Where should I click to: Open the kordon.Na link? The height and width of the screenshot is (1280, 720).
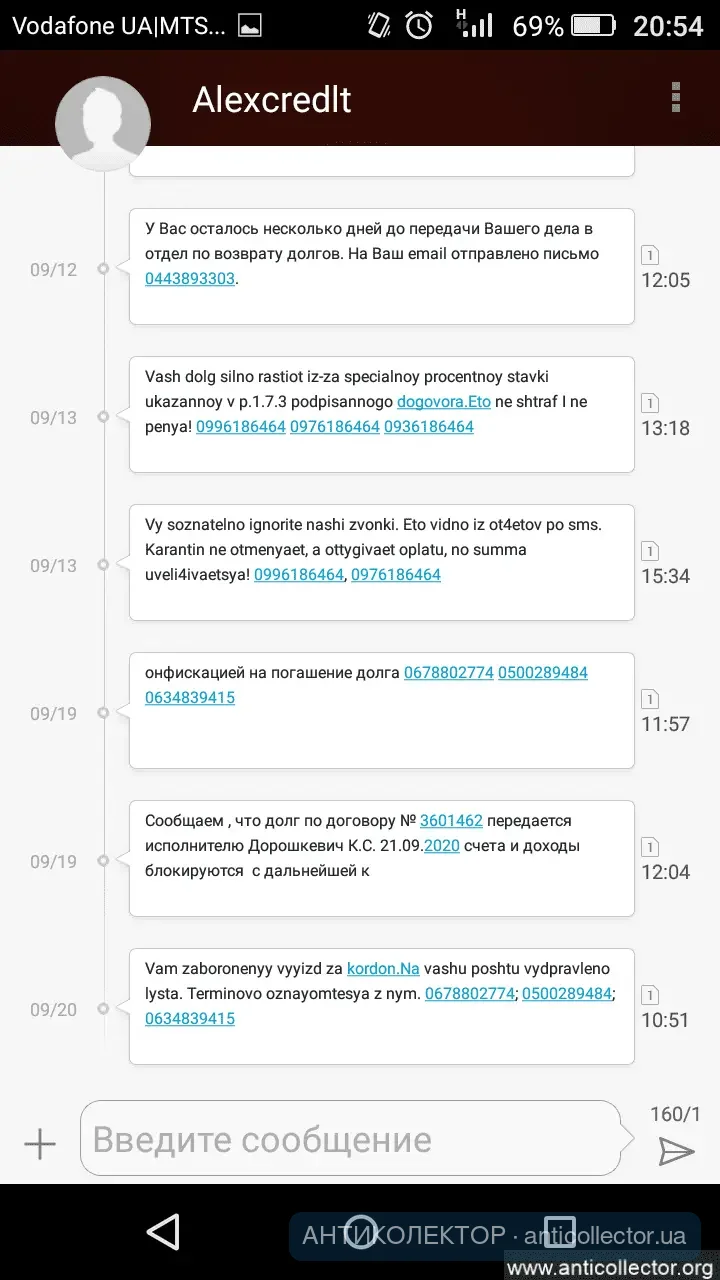pyautogui.click(x=384, y=968)
